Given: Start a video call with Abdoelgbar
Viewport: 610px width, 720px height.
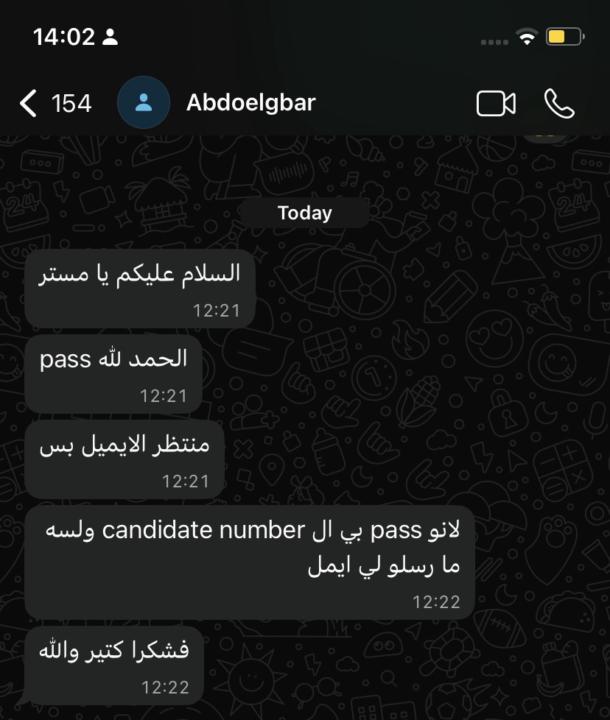Looking at the screenshot, I should 496,102.
